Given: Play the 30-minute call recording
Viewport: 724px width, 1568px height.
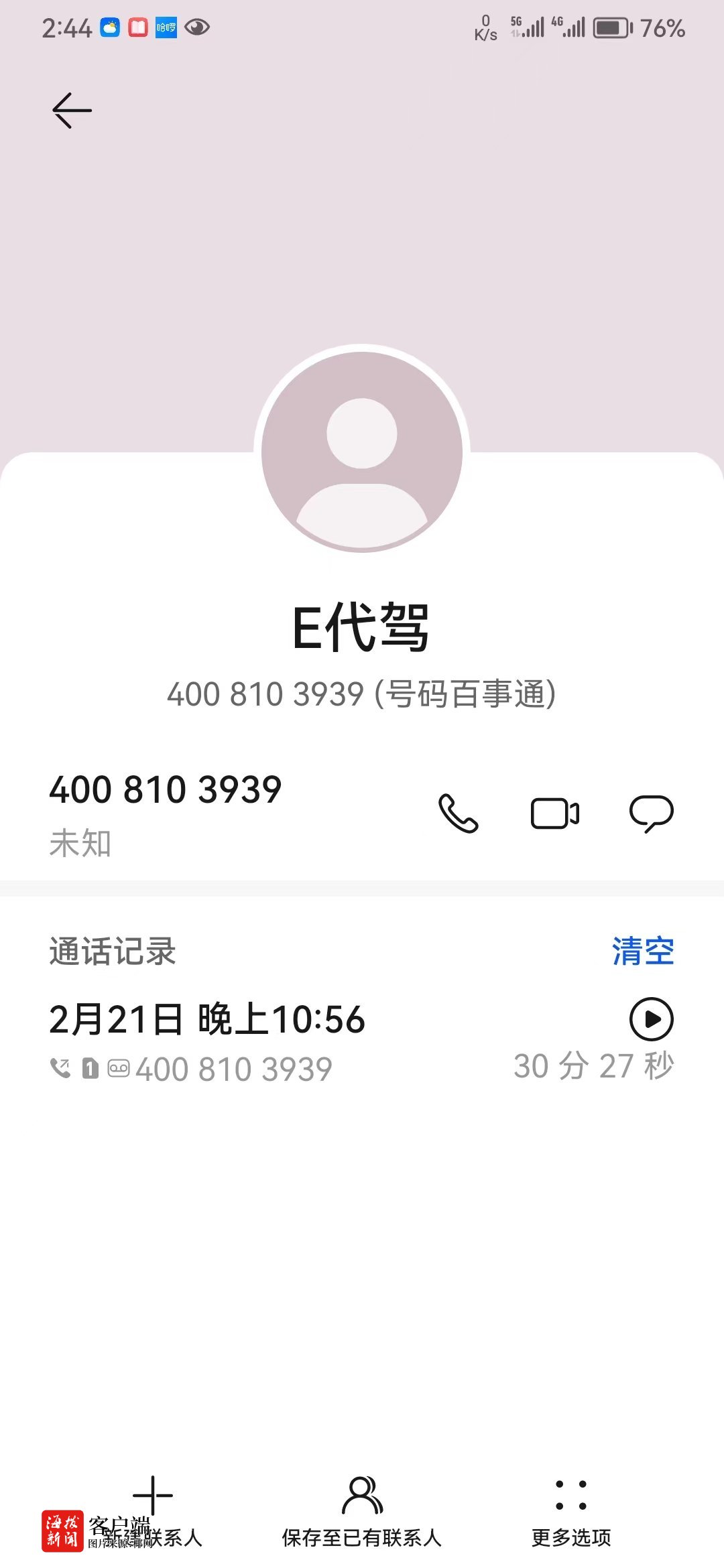Looking at the screenshot, I should tap(651, 1019).
